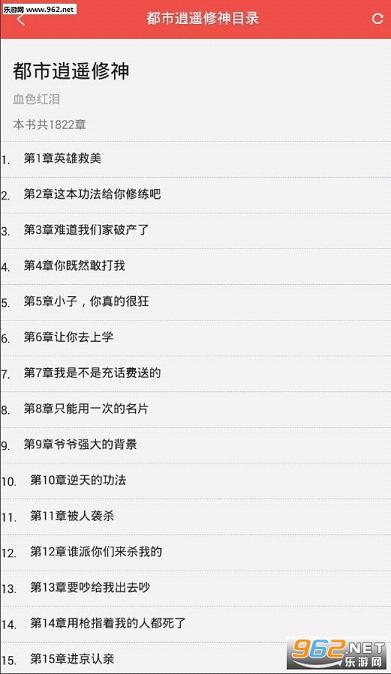Open 第14章用枪指着我的人都死了
Viewport: 391px width, 674px height.
[x=196, y=623]
